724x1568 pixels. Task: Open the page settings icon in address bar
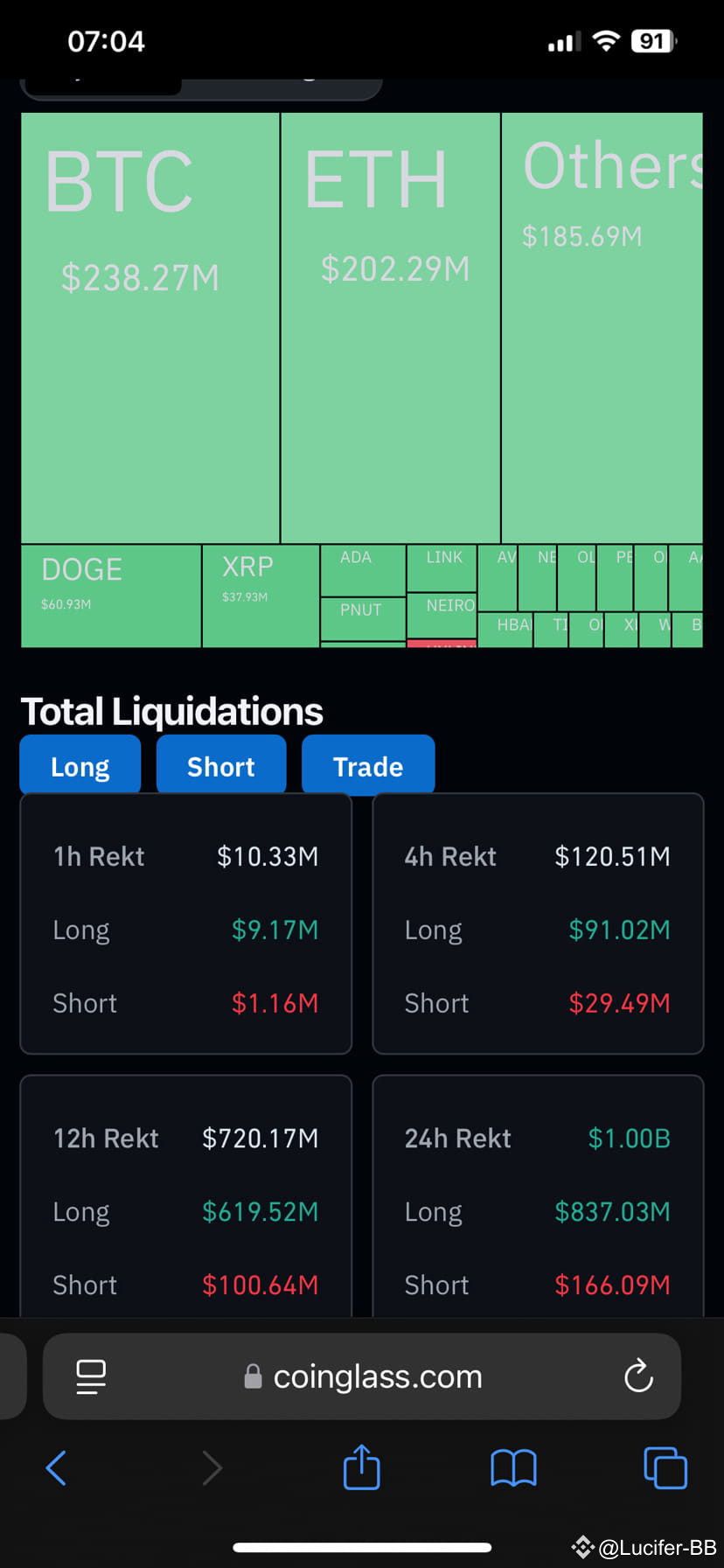click(91, 1376)
